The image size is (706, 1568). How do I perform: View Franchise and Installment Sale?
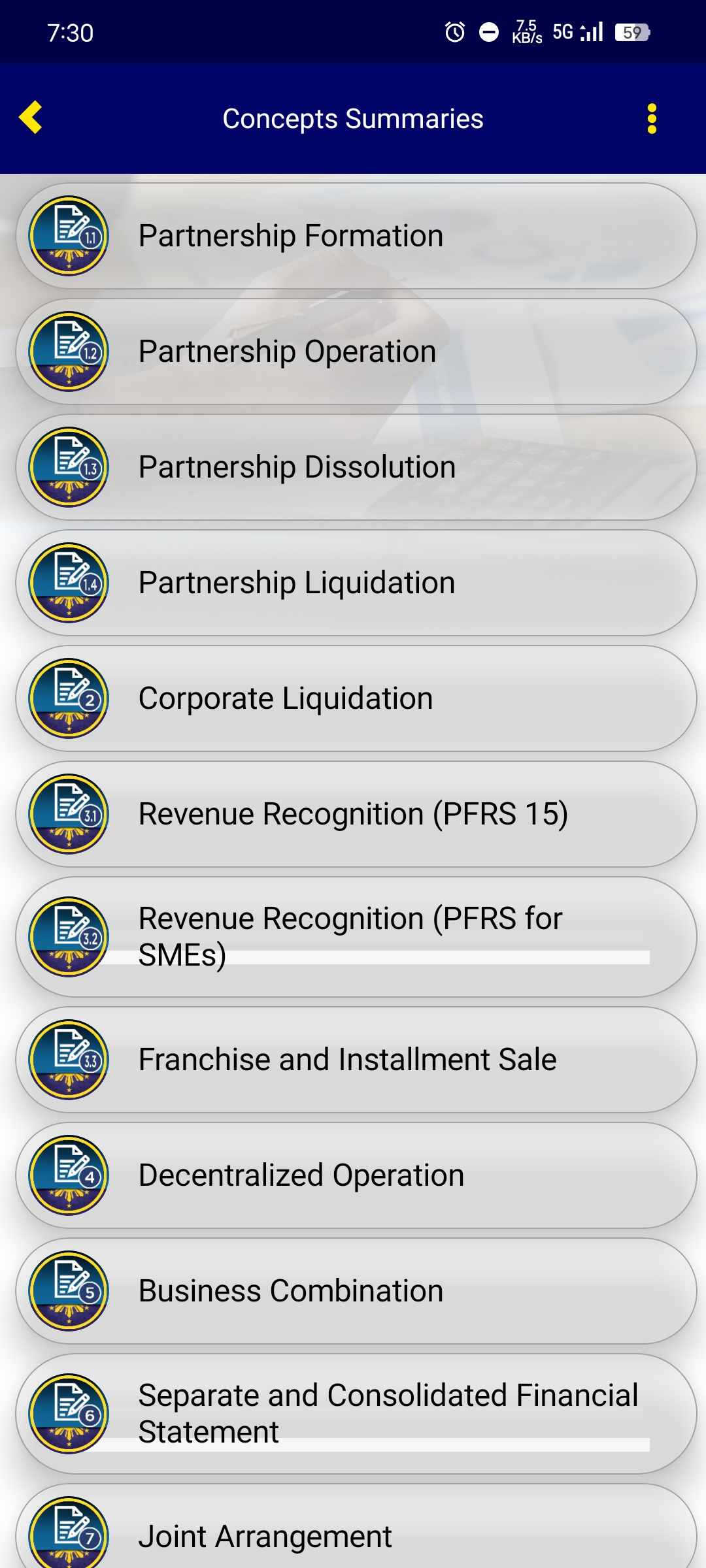[x=356, y=1060]
